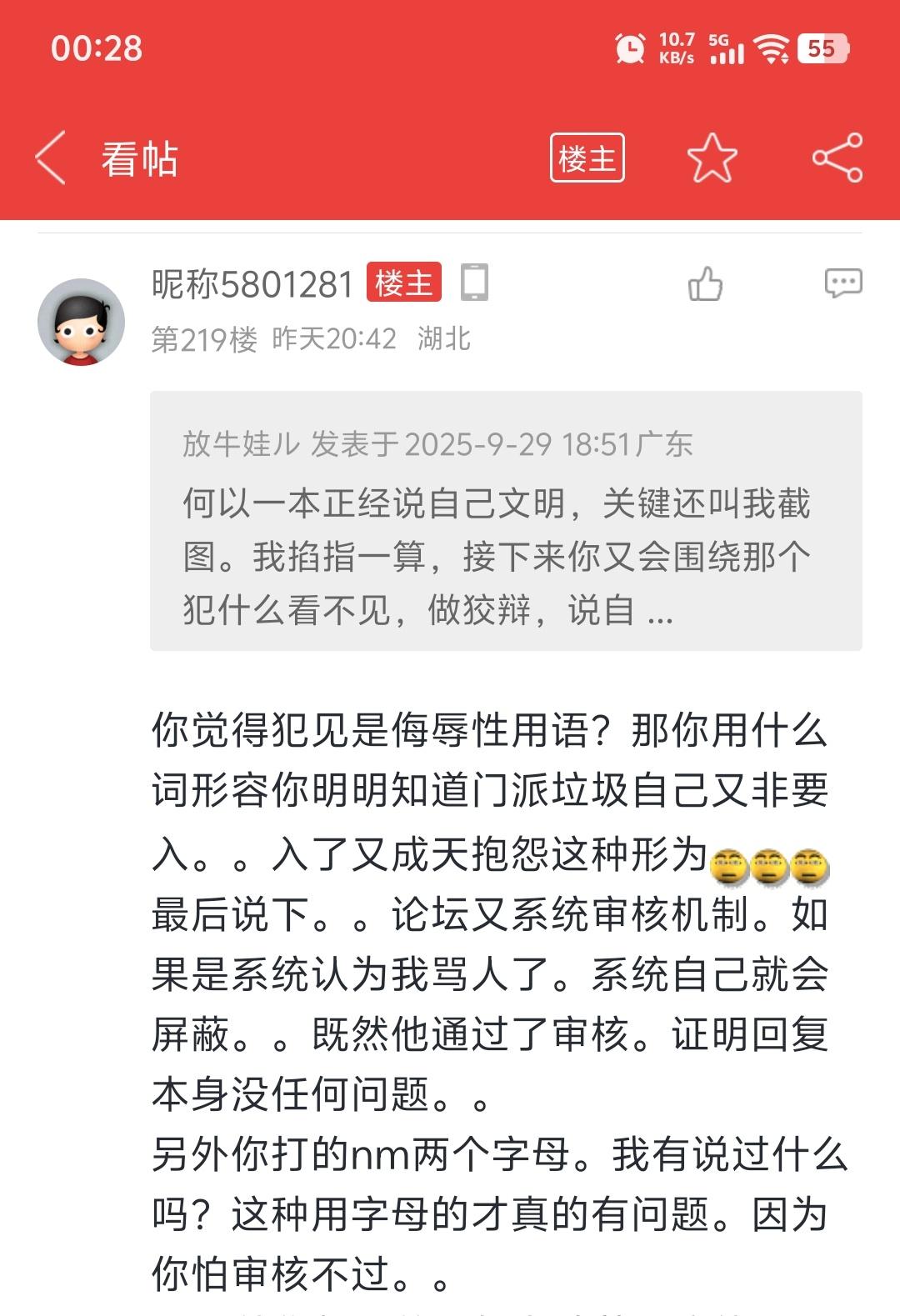Open the avatar of 昵称5801281
This screenshot has height=1316, width=900.
click(81, 322)
